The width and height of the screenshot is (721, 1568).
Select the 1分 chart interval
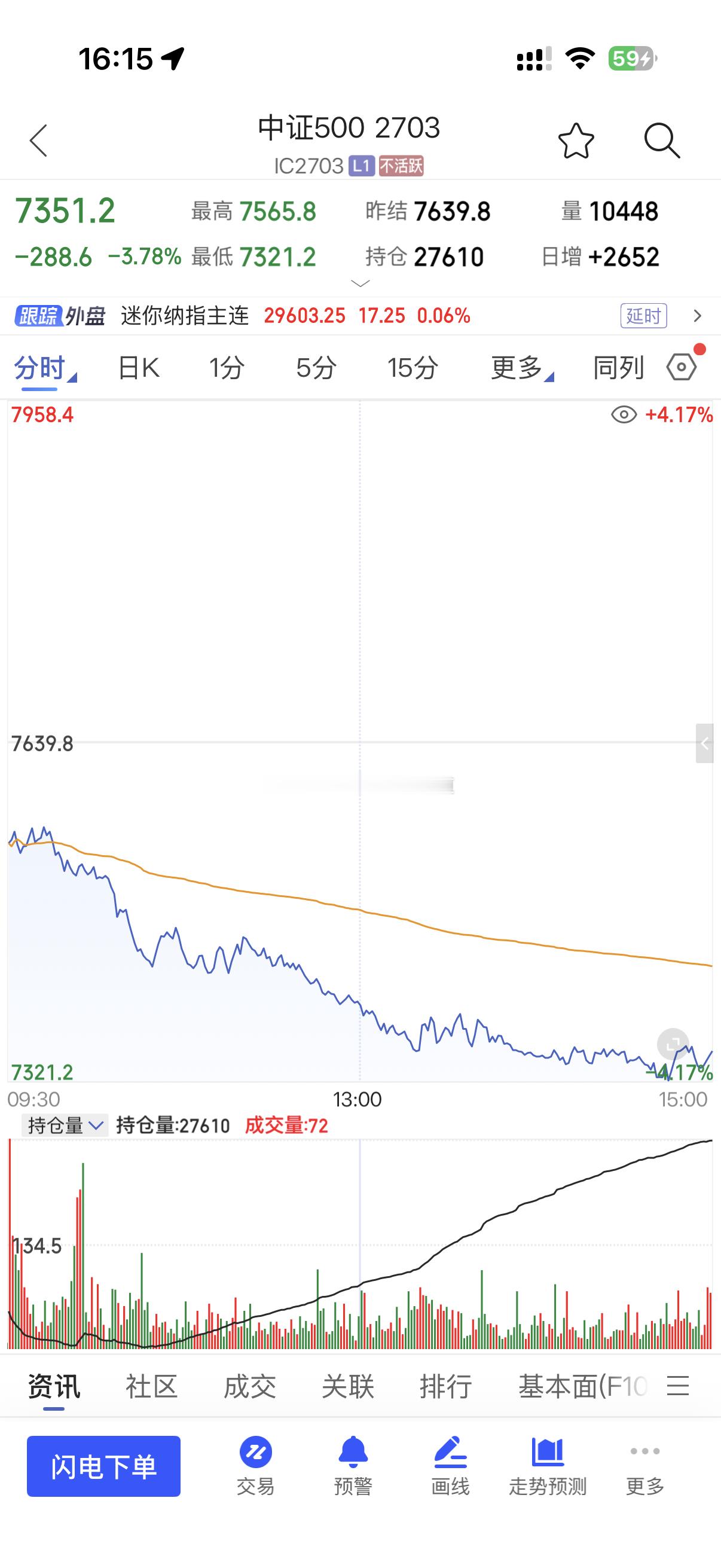coord(227,368)
